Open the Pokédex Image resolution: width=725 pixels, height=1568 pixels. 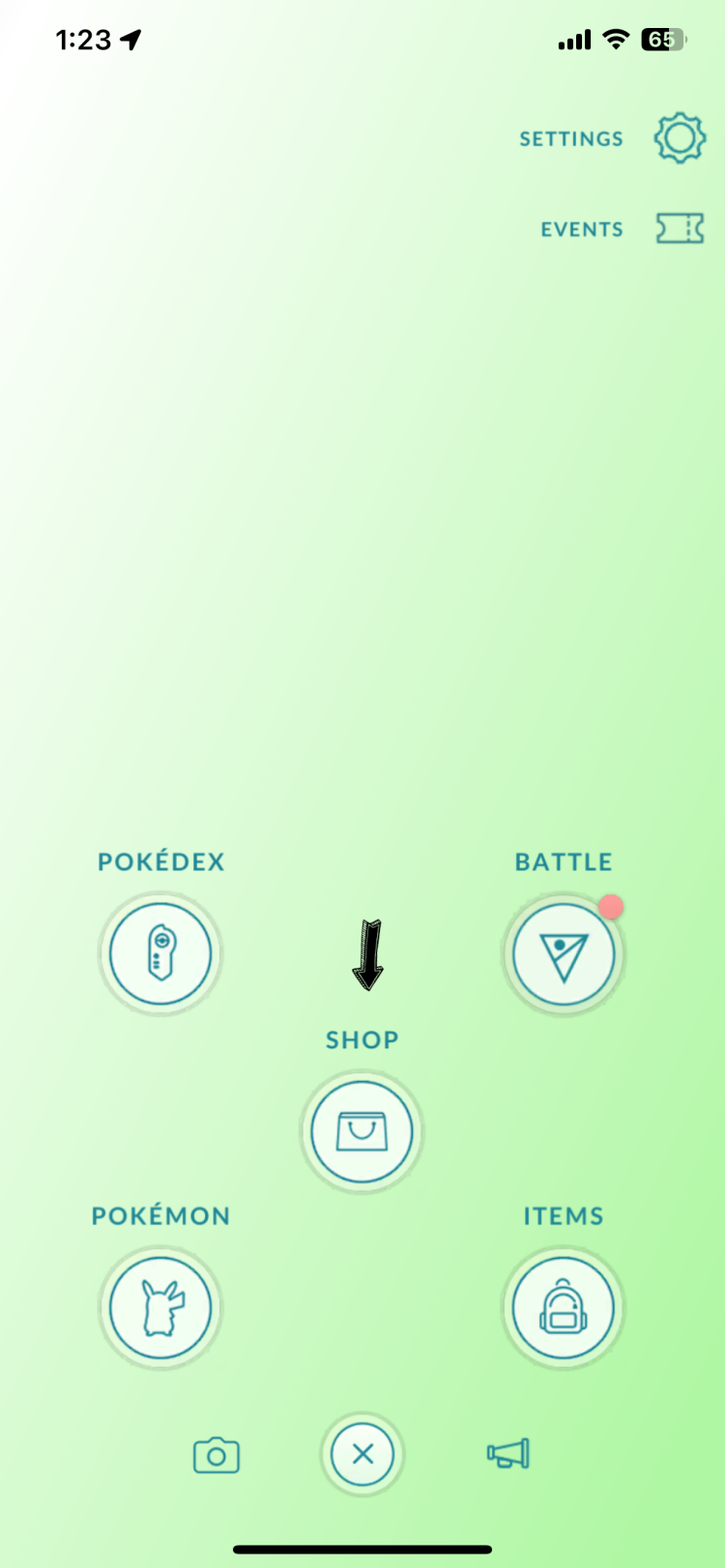pos(160,954)
